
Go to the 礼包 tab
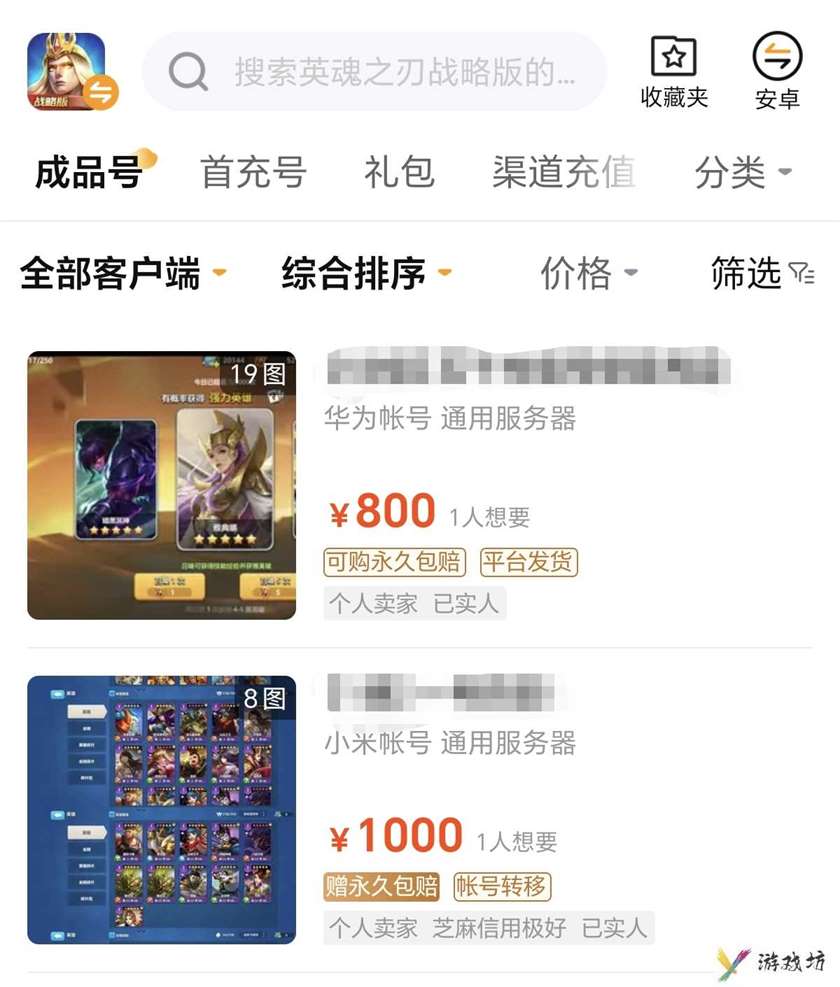point(399,173)
